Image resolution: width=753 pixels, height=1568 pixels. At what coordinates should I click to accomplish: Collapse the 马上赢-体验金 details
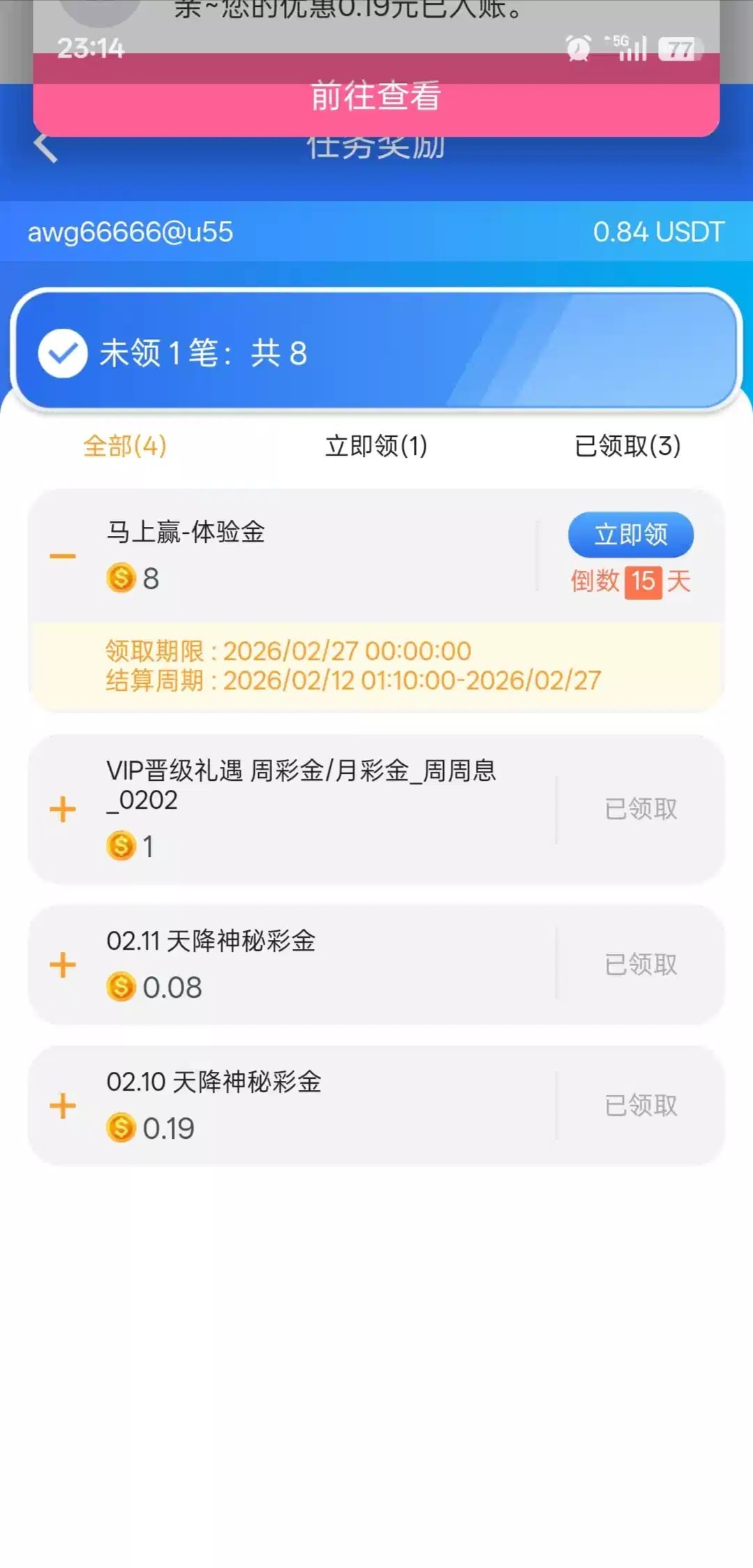click(63, 556)
